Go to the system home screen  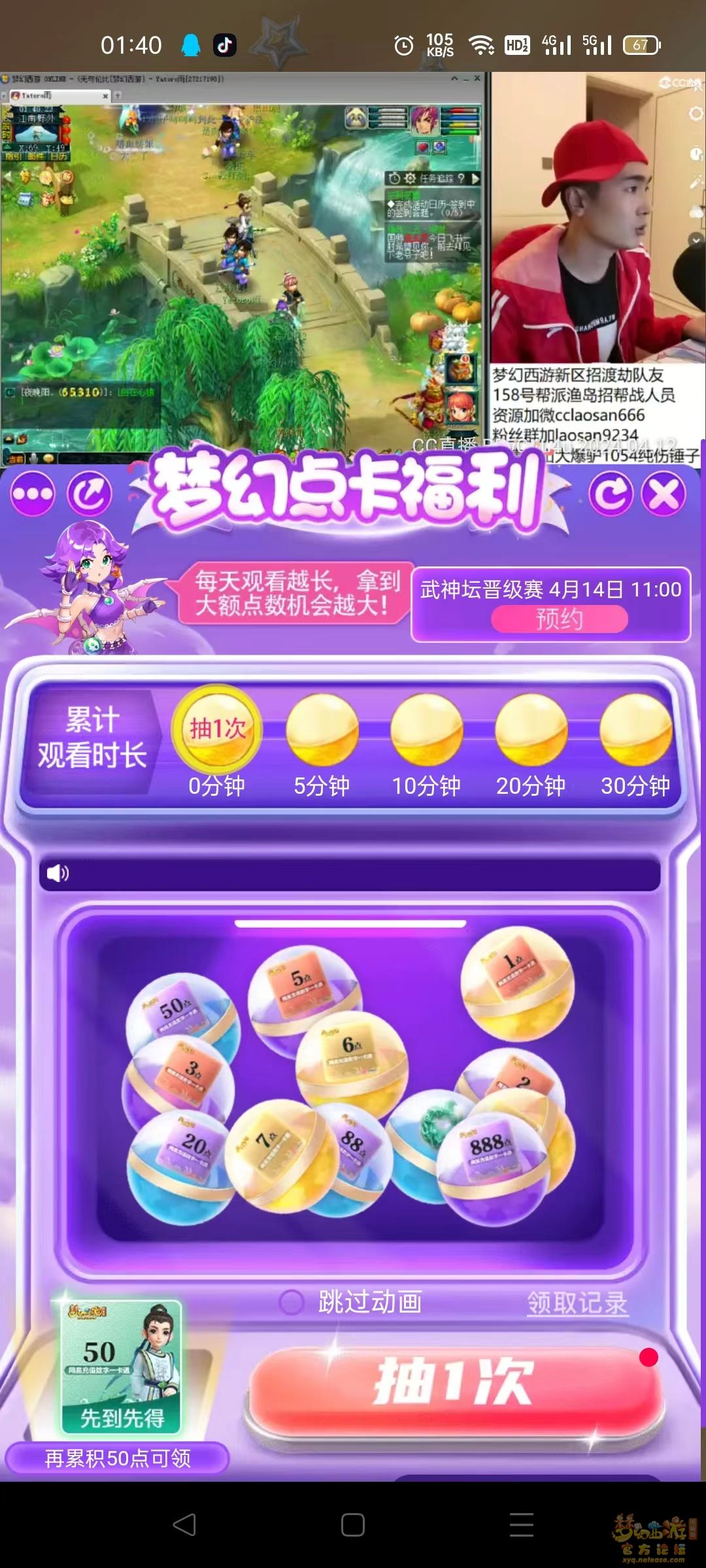[x=353, y=1525]
